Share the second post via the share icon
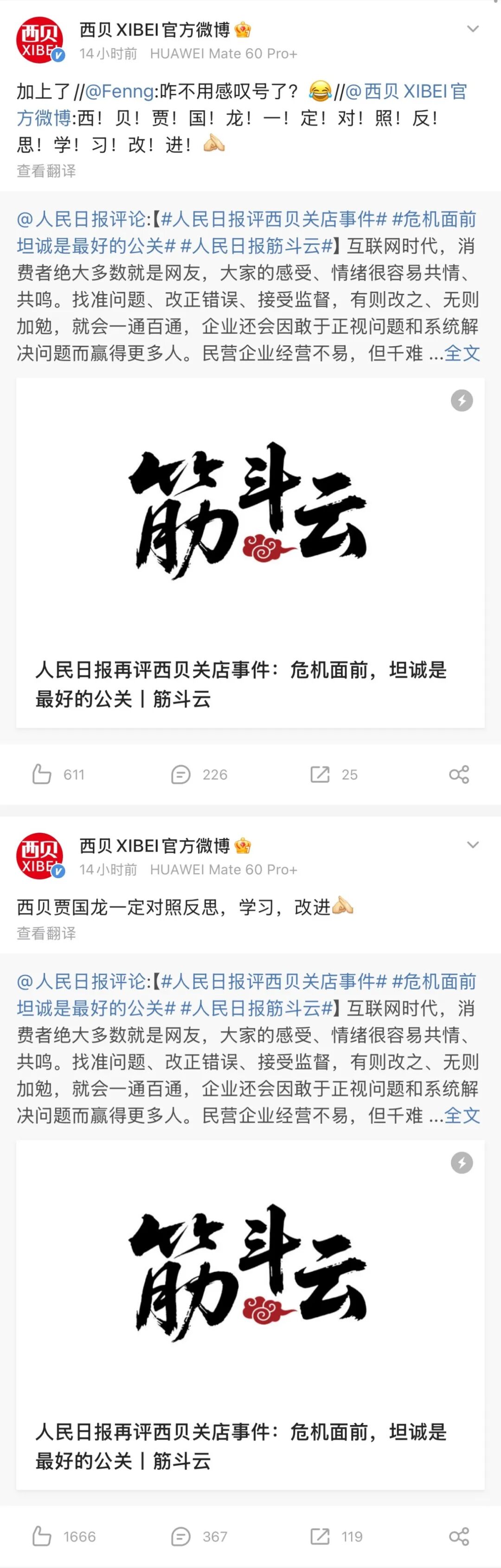Image resolution: width=501 pixels, height=1568 pixels. pos(458,1536)
